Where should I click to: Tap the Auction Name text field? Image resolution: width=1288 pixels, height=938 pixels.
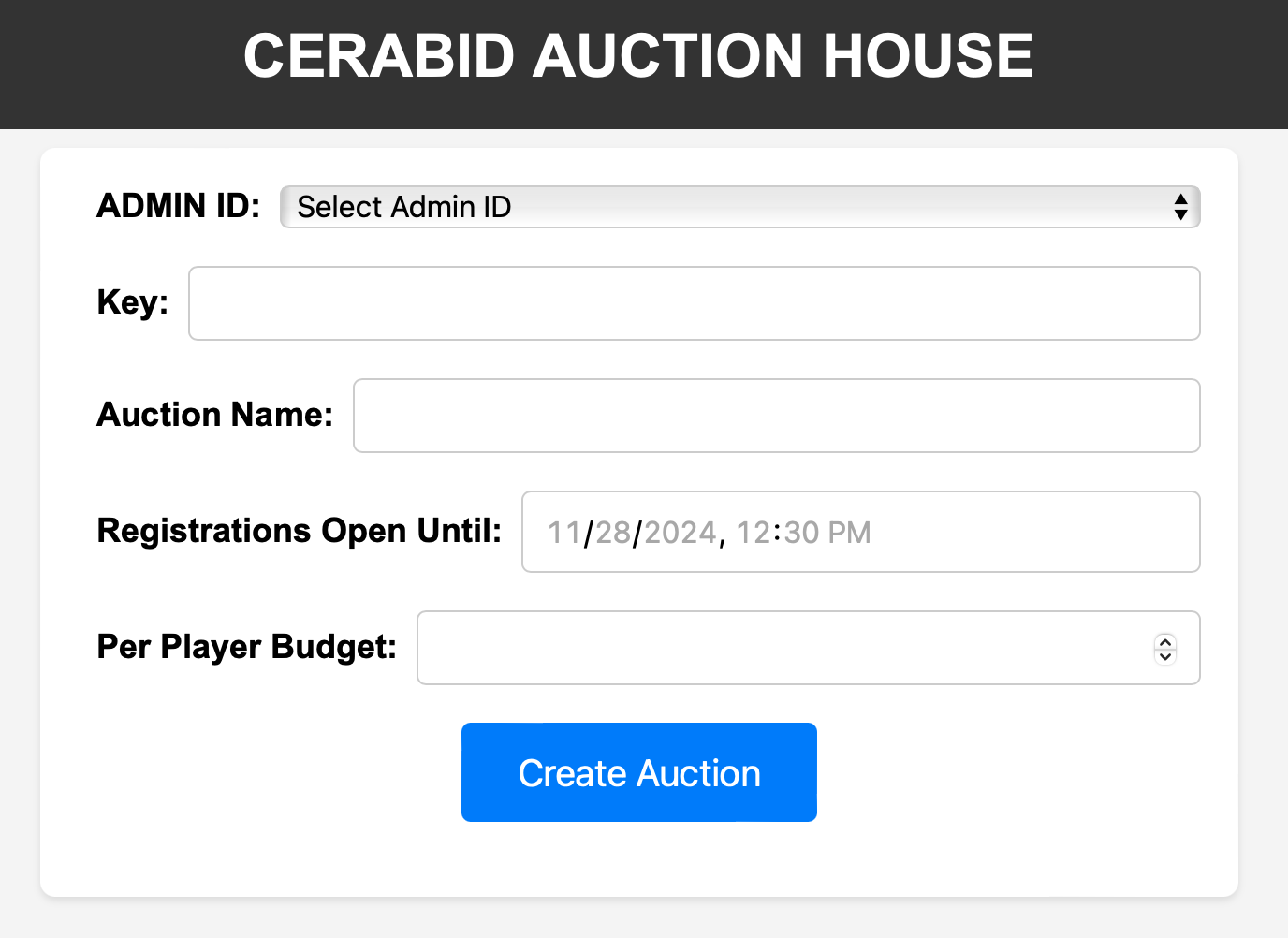point(776,416)
